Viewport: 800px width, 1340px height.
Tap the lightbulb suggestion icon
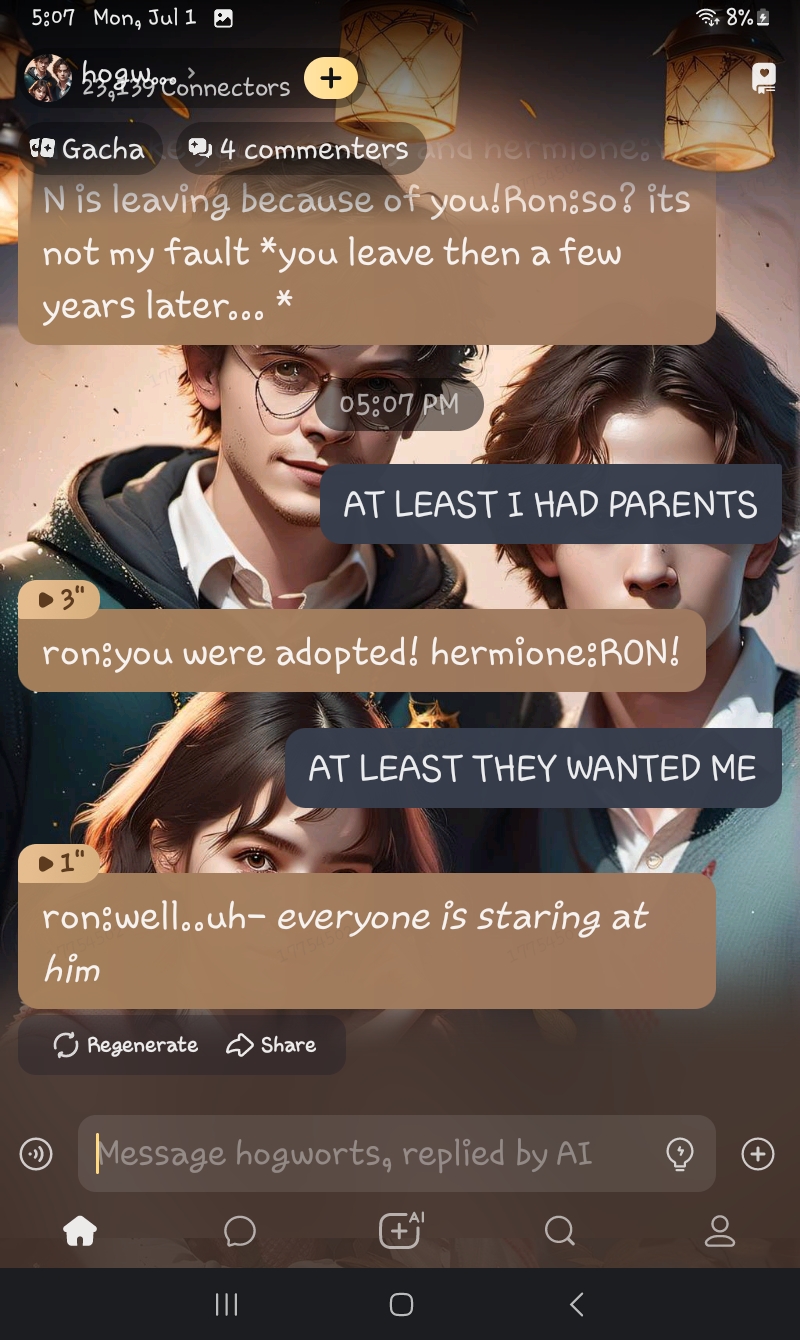pos(680,1154)
